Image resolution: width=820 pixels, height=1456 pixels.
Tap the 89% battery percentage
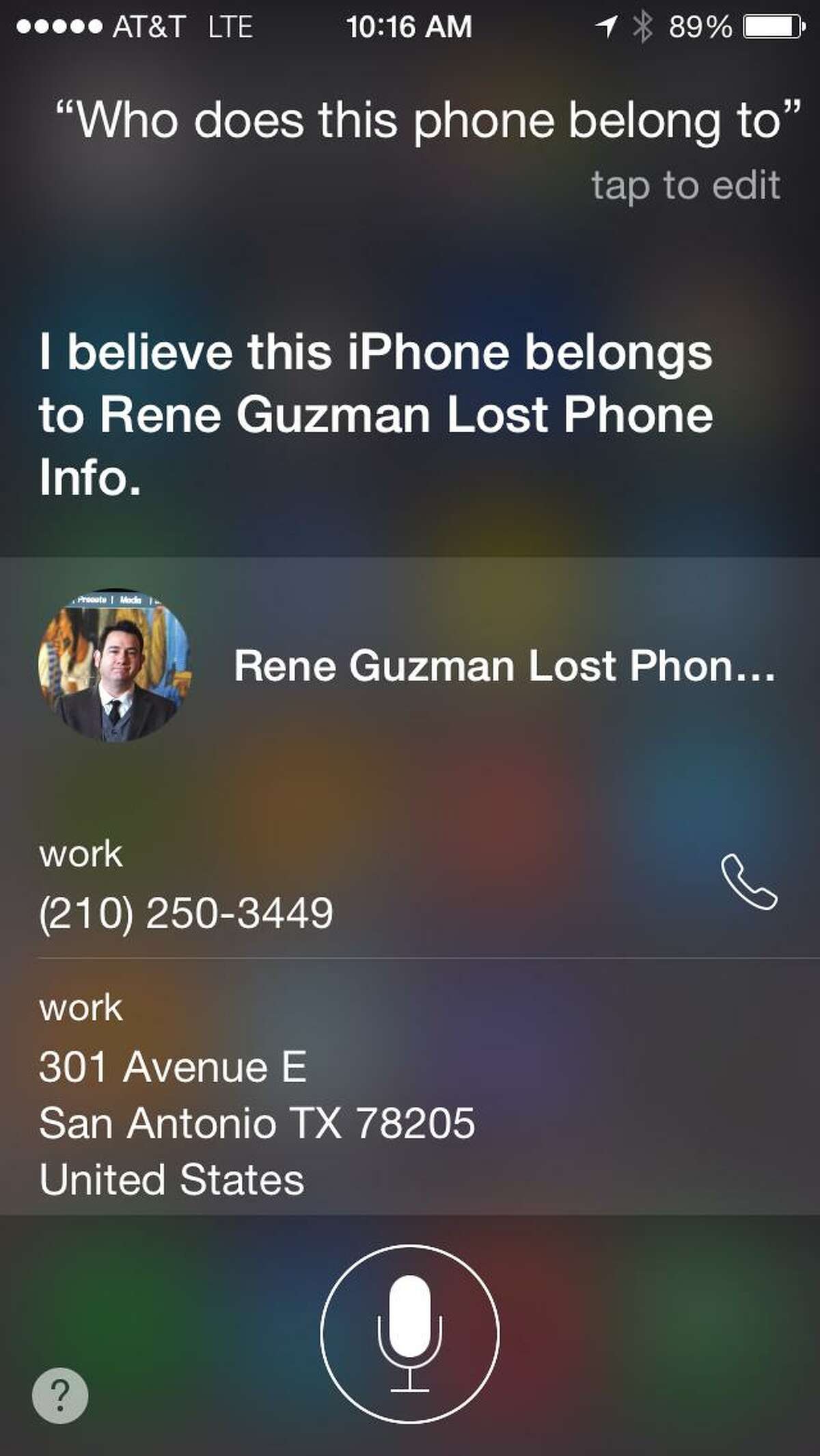[x=699, y=27]
